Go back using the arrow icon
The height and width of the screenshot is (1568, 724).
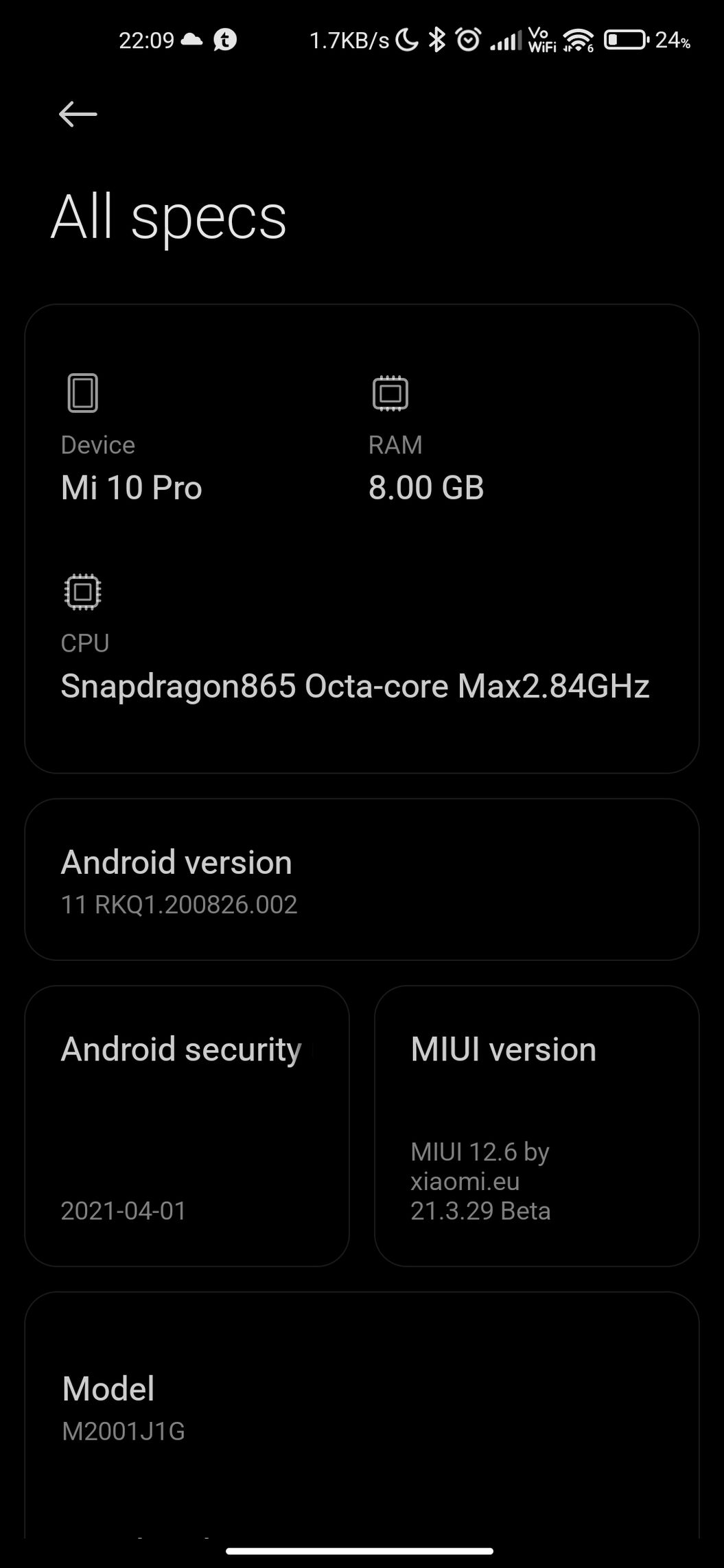click(x=78, y=114)
